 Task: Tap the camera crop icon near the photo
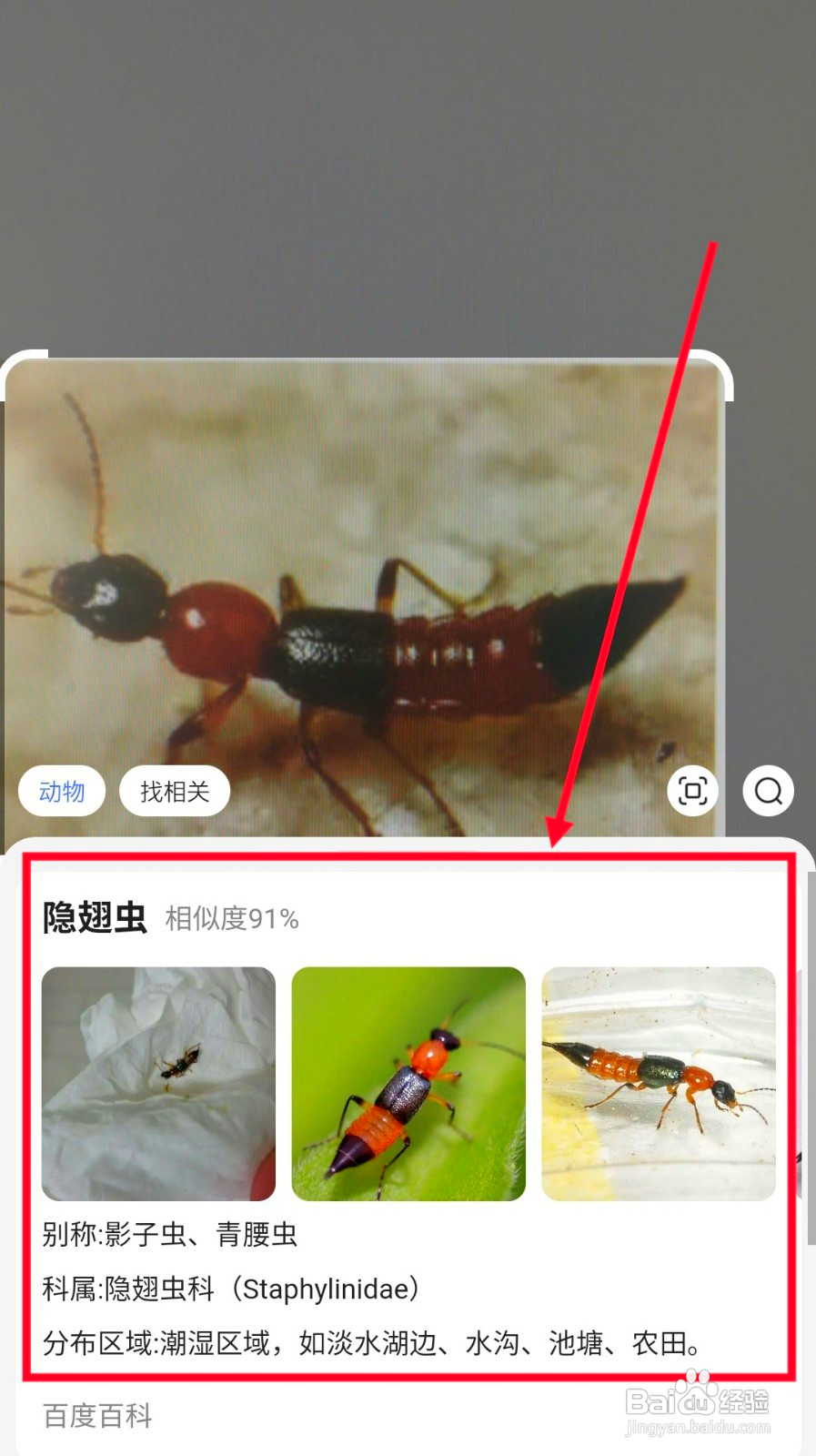691,791
